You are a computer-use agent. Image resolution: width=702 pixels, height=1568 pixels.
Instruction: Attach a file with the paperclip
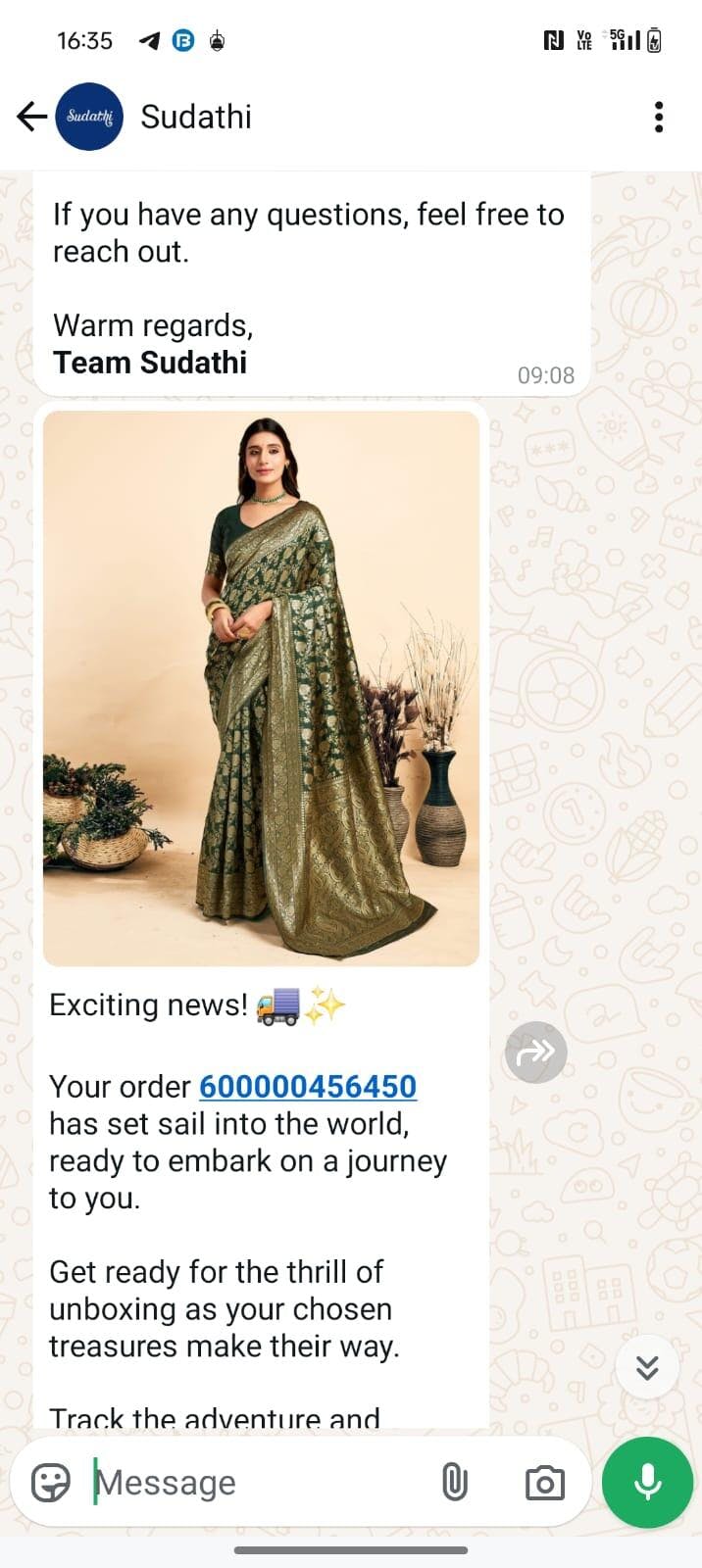(x=454, y=1483)
